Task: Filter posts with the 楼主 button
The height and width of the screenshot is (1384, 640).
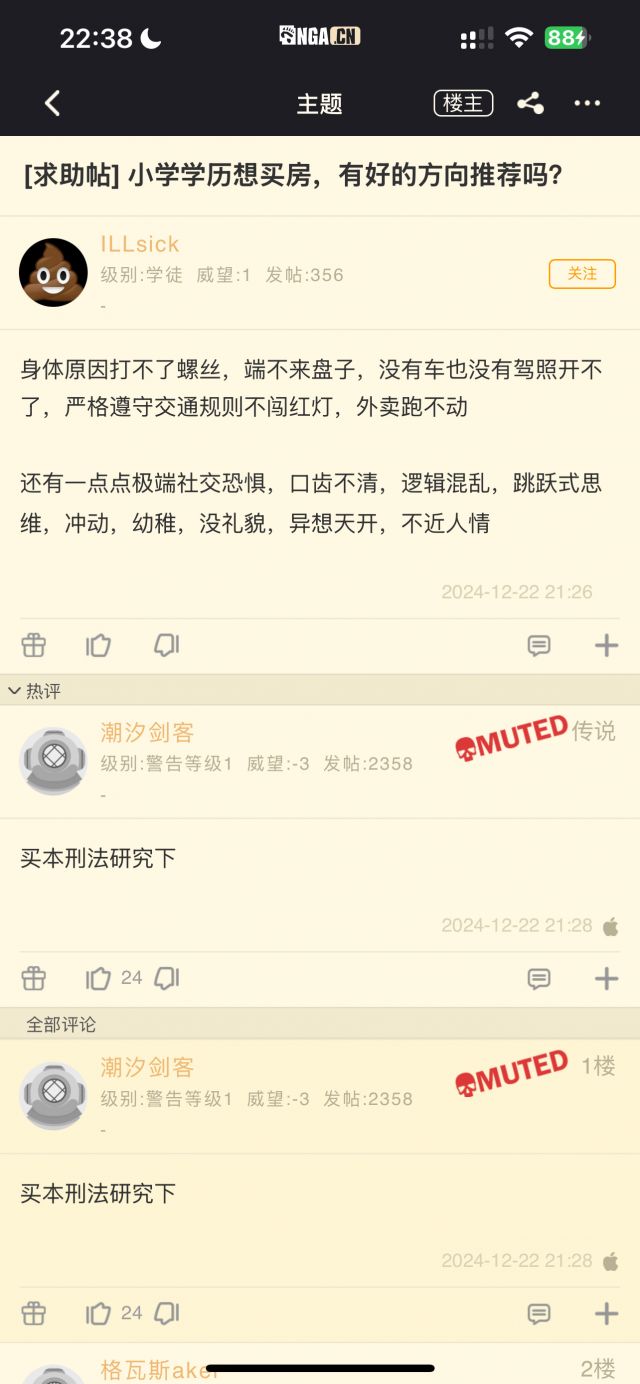Action: point(463,103)
